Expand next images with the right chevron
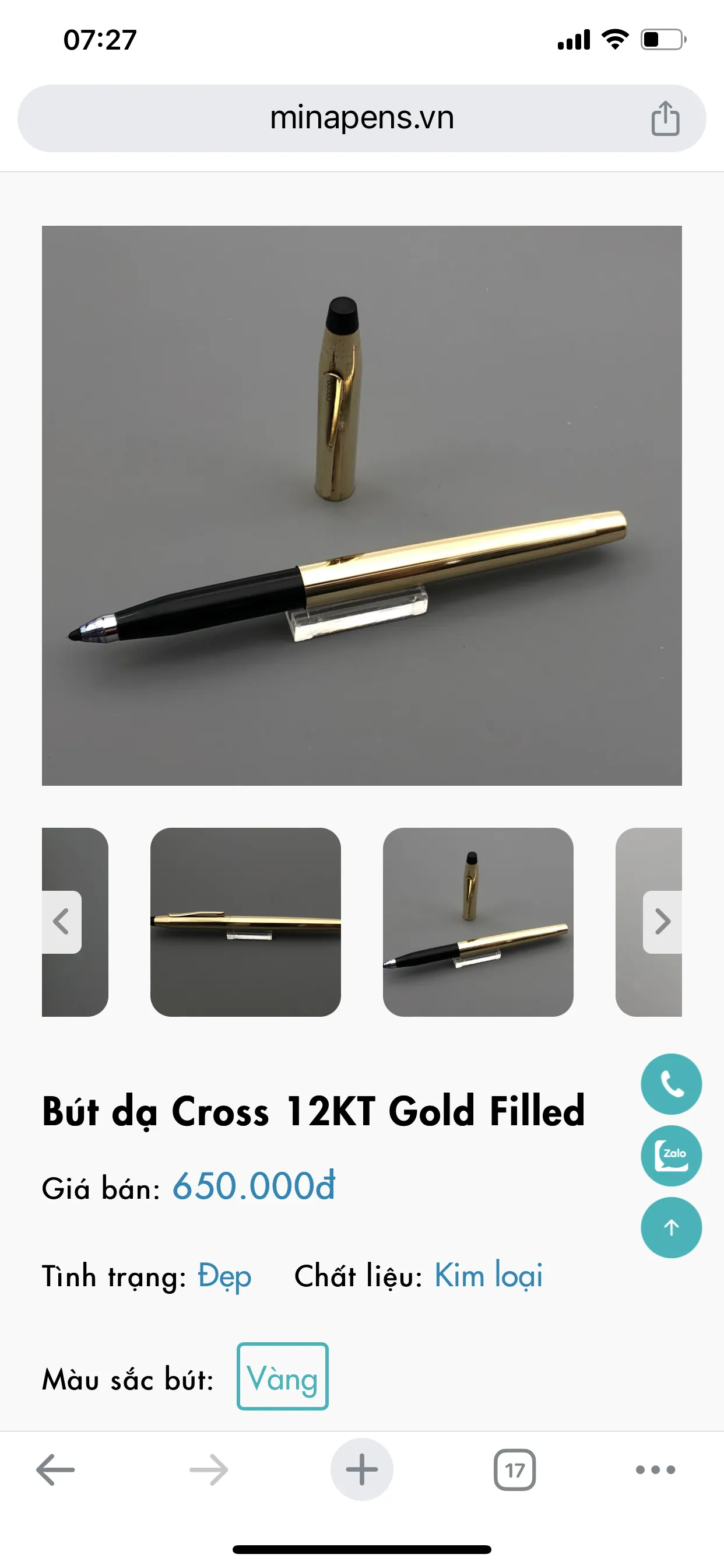 pos(661,923)
